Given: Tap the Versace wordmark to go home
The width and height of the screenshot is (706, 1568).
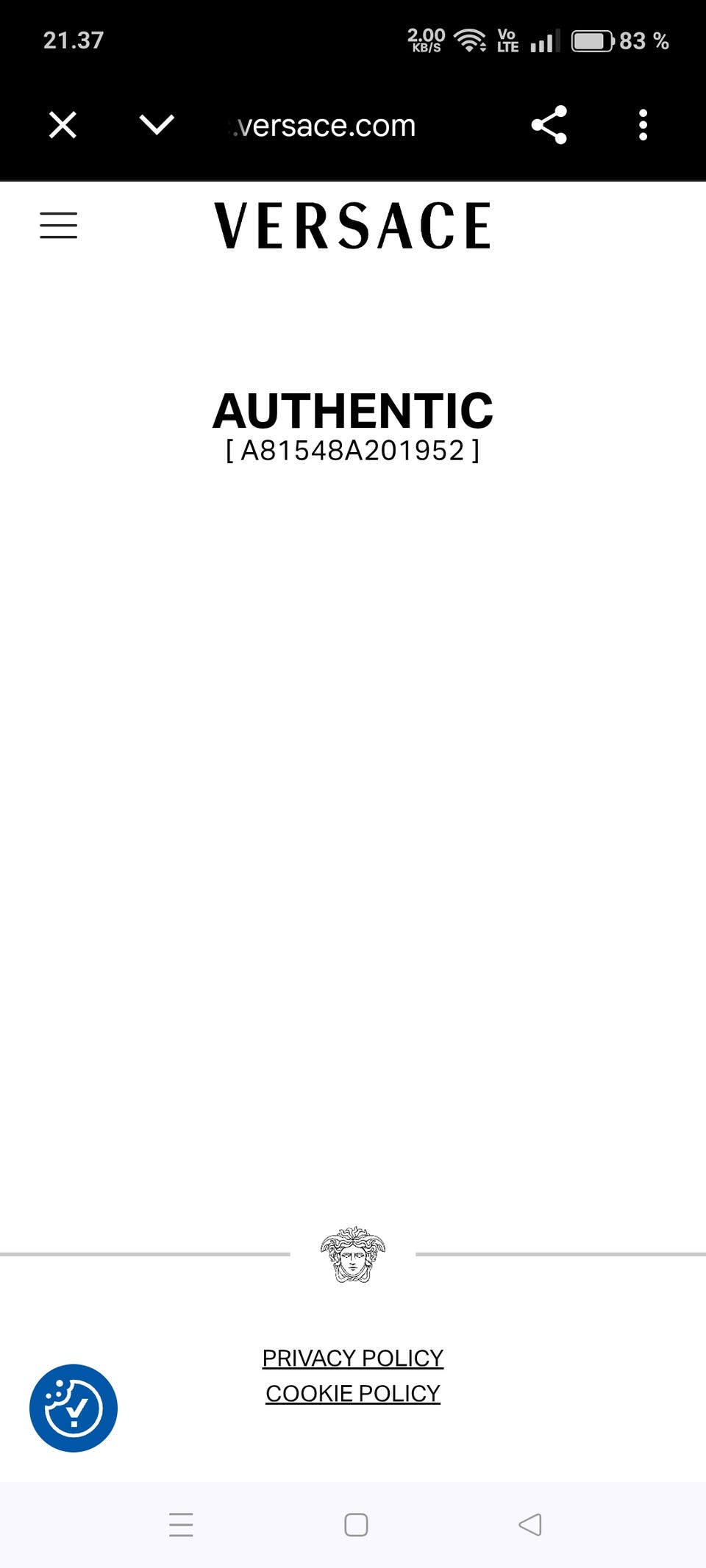Looking at the screenshot, I should (353, 226).
